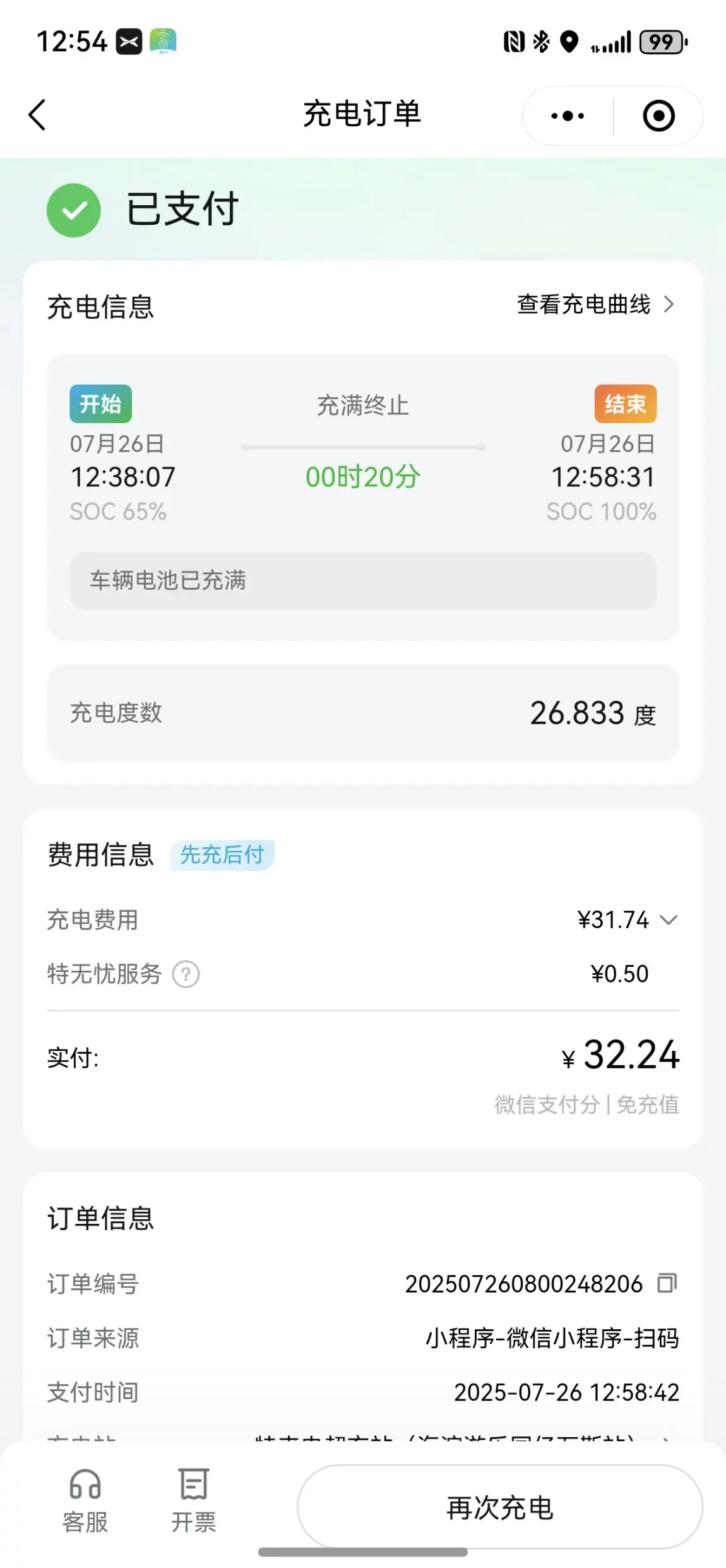Tap 再次充电 to charge again
This screenshot has height=1568, width=726.
click(x=500, y=1507)
